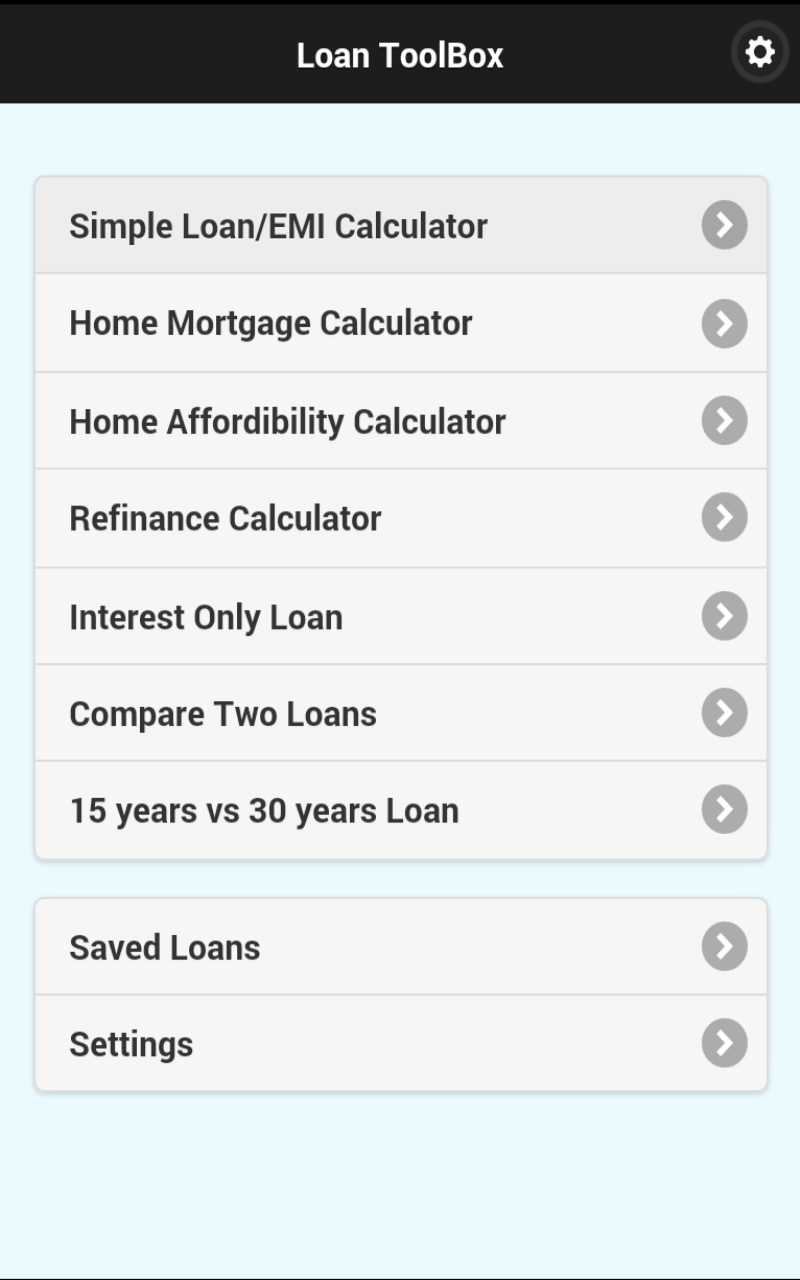Select Home Mortgage Calculator
Screen dimensions: 800x1280
400,323
